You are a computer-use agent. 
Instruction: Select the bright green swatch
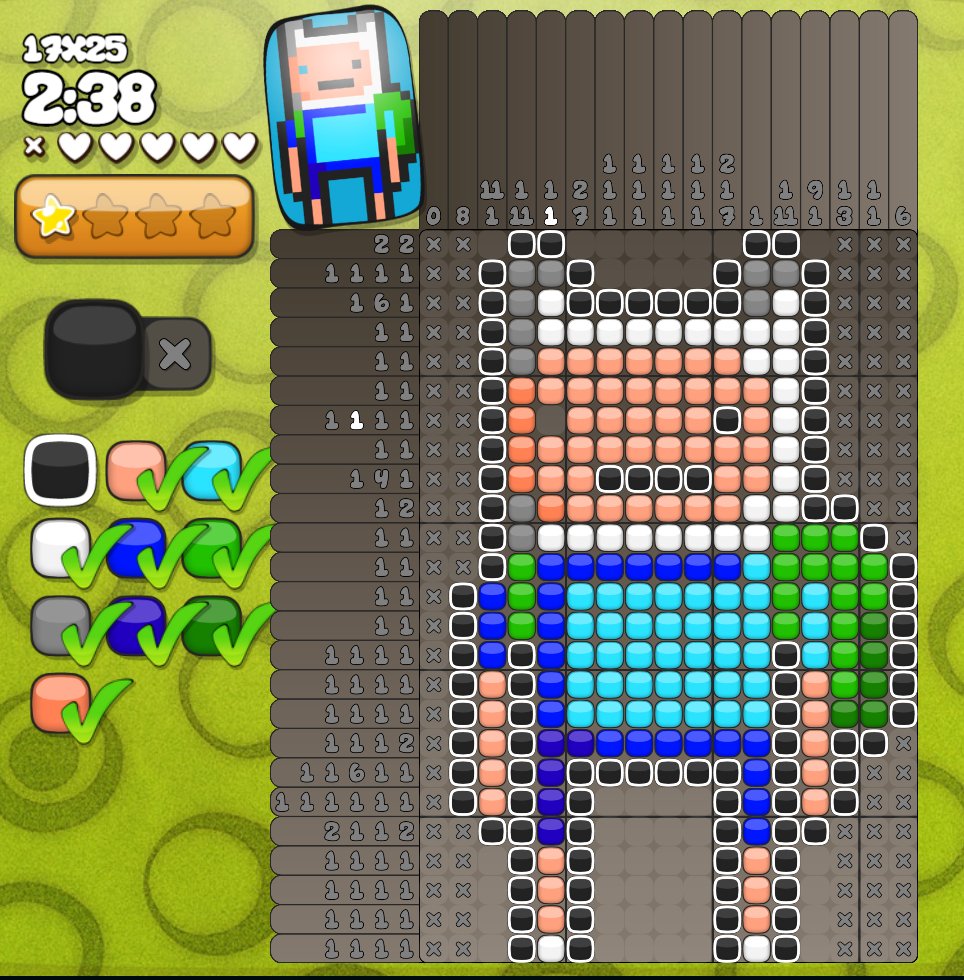[x=209, y=545]
